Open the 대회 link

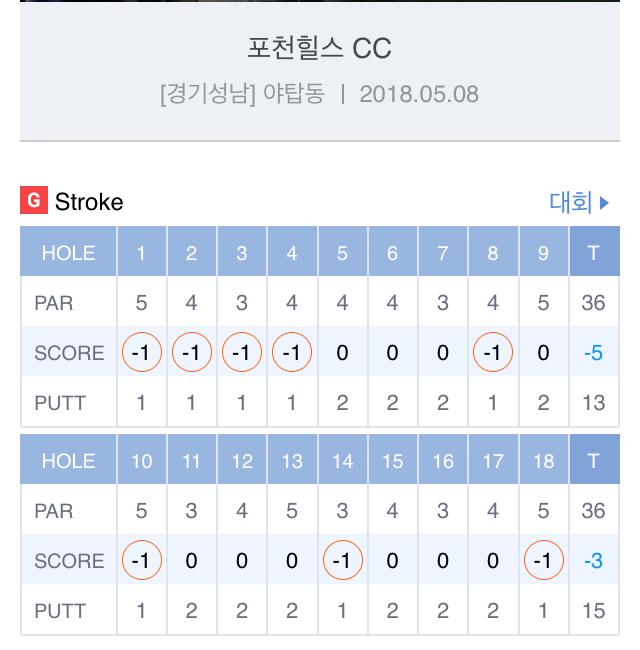[578, 202]
